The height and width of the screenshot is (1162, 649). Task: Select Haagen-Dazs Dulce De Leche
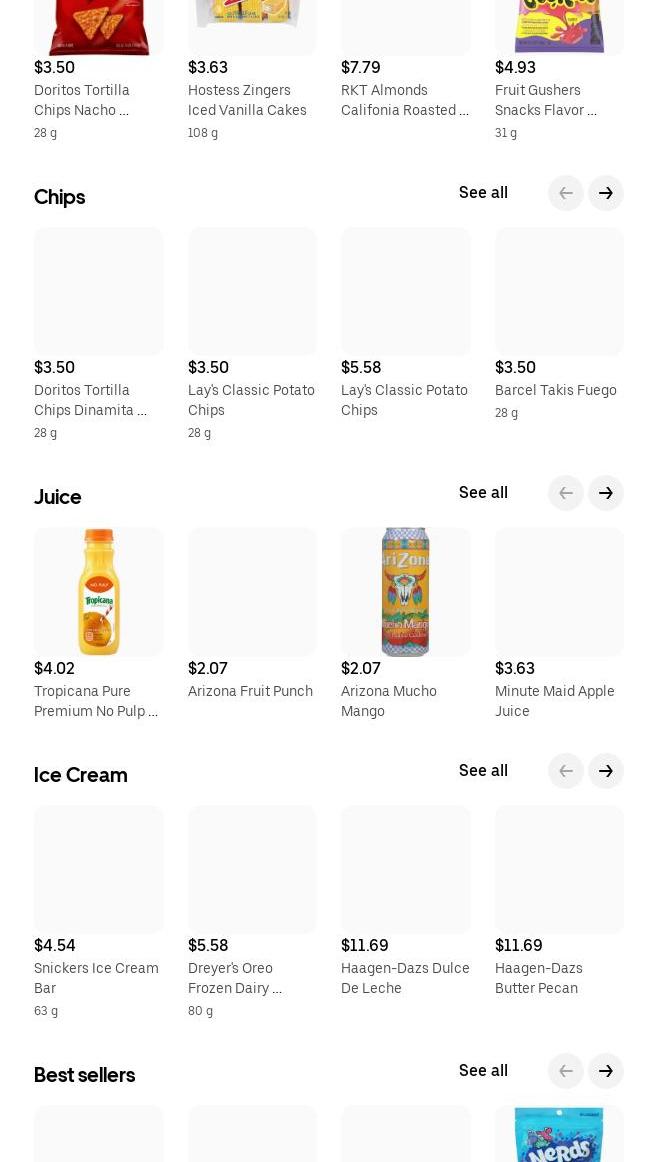click(x=405, y=870)
